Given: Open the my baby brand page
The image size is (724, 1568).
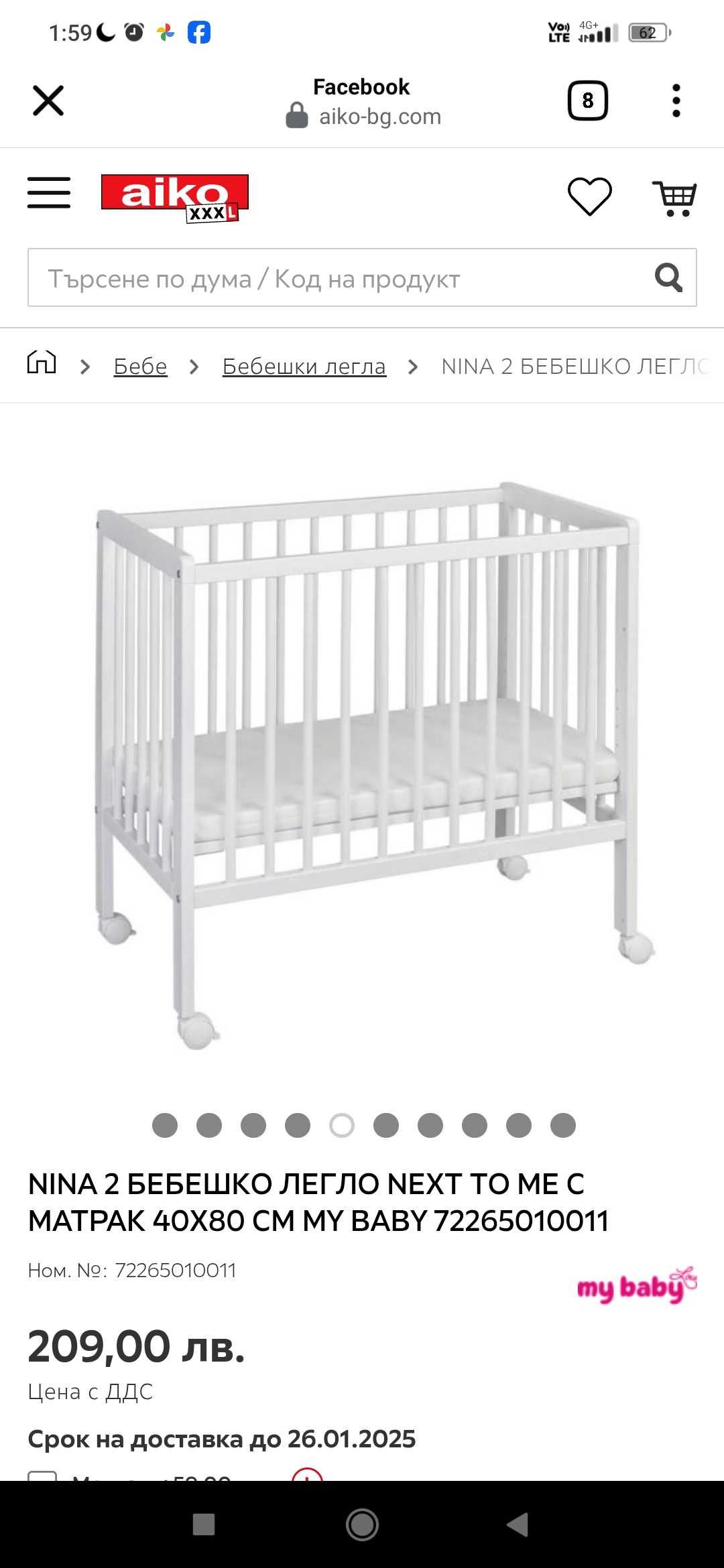Looking at the screenshot, I should (x=636, y=1285).
